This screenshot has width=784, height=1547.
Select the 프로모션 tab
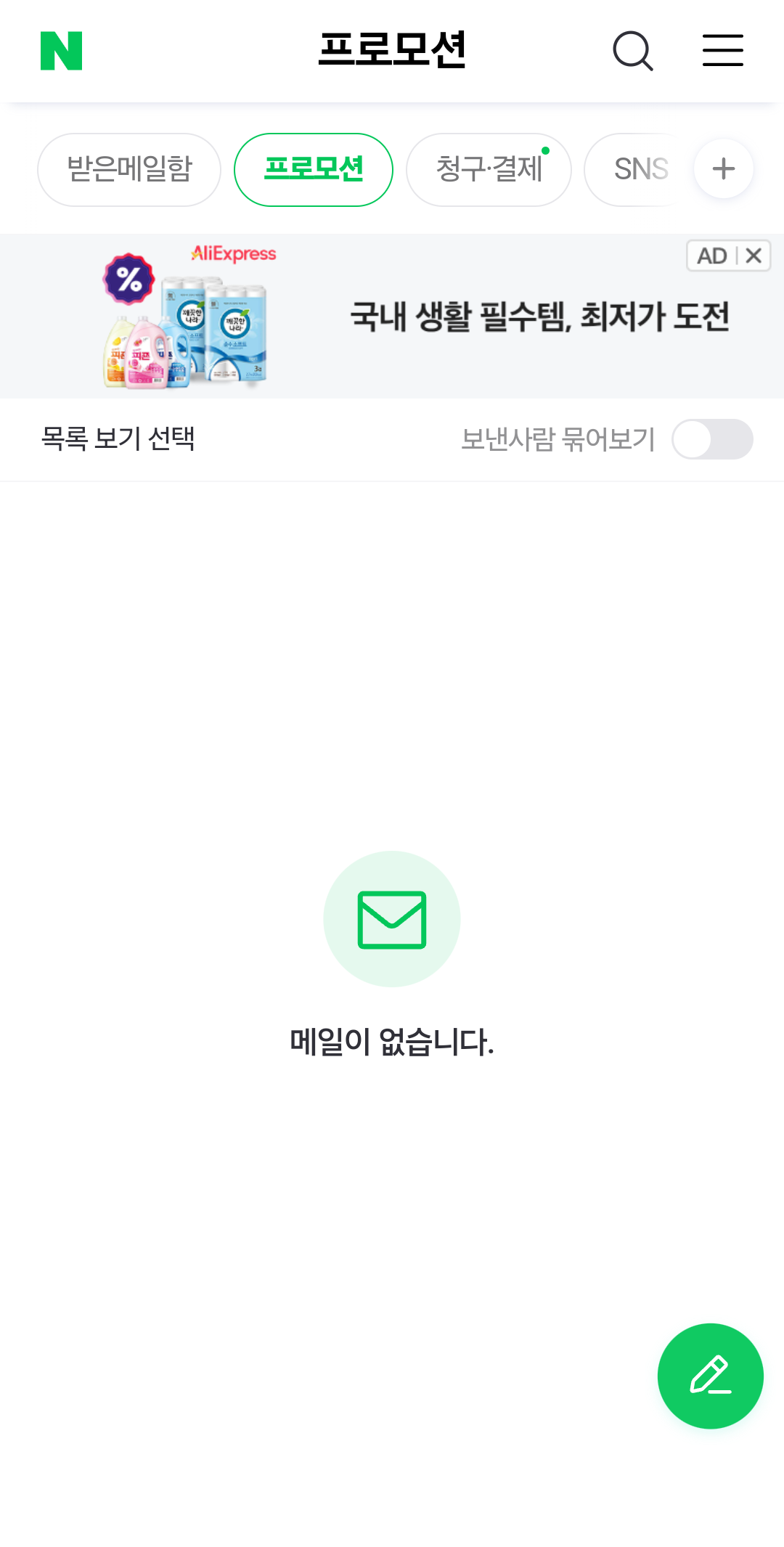(x=313, y=169)
